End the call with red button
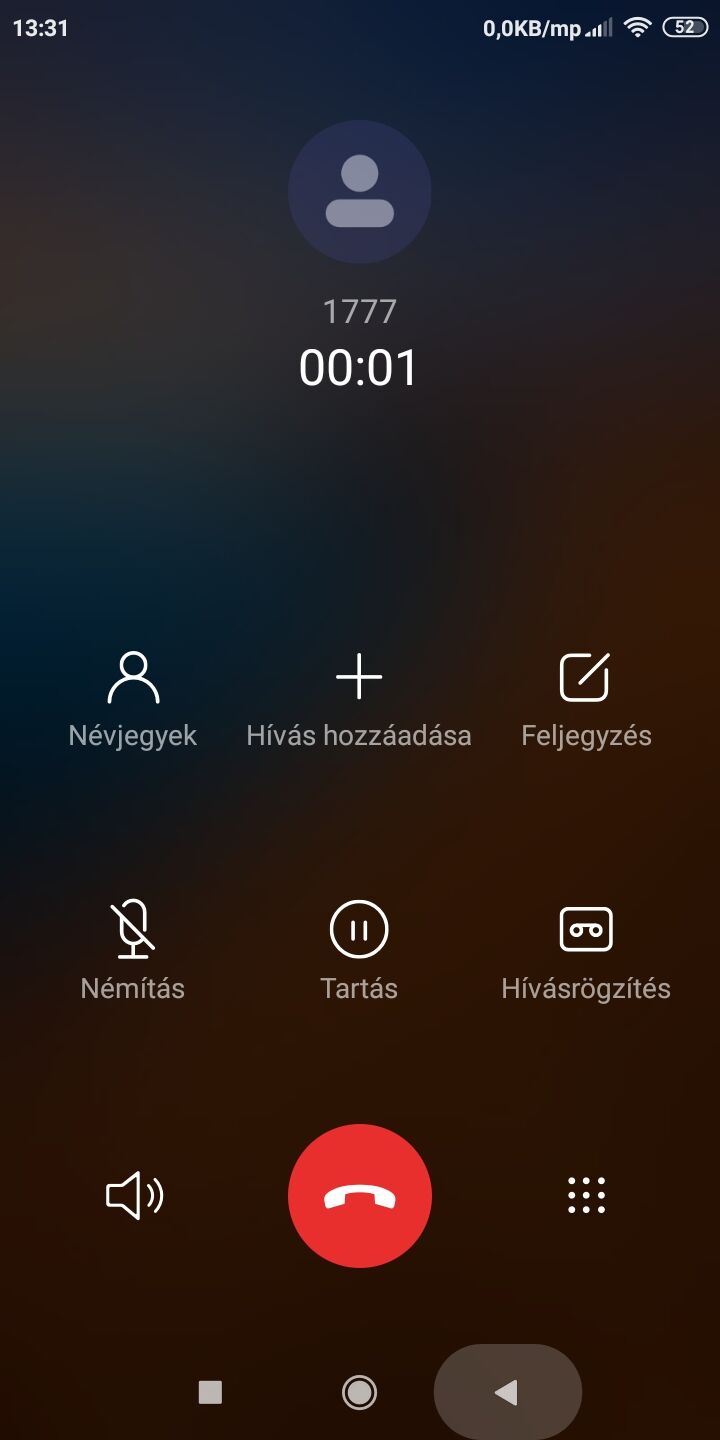Viewport: 720px width, 1440px height. tap(360, 1196)
